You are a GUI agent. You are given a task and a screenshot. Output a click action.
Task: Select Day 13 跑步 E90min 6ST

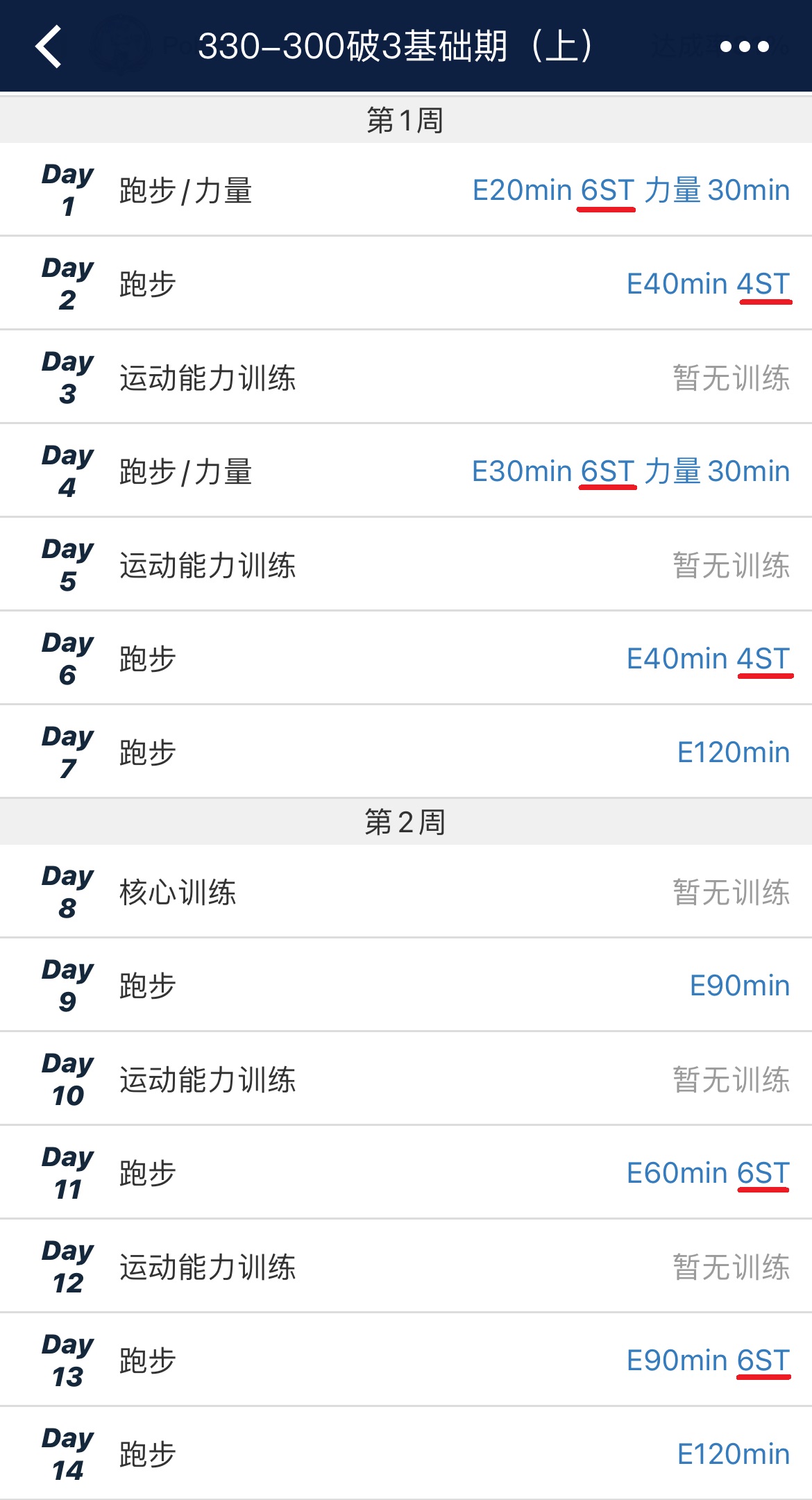coord(406,1360)
